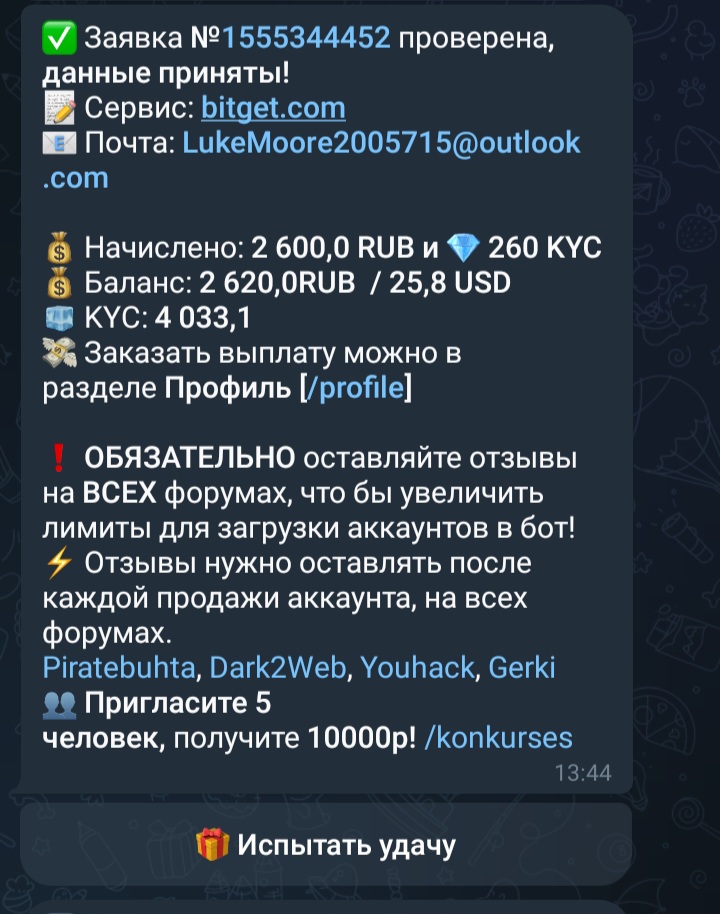The image size is (720, 914).
Task: Tap the Испытать удачу button
Action: 326,845
